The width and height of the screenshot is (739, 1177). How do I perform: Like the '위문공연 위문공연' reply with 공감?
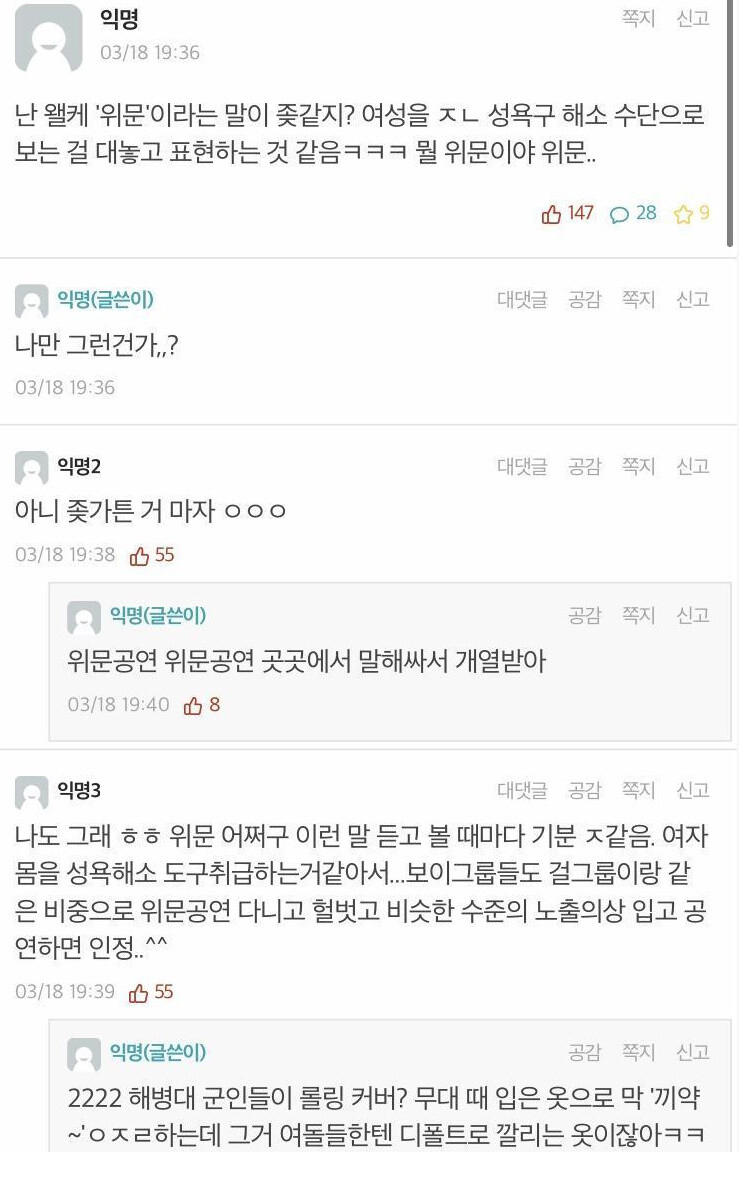pyautogui.click(x=584, y=615)
